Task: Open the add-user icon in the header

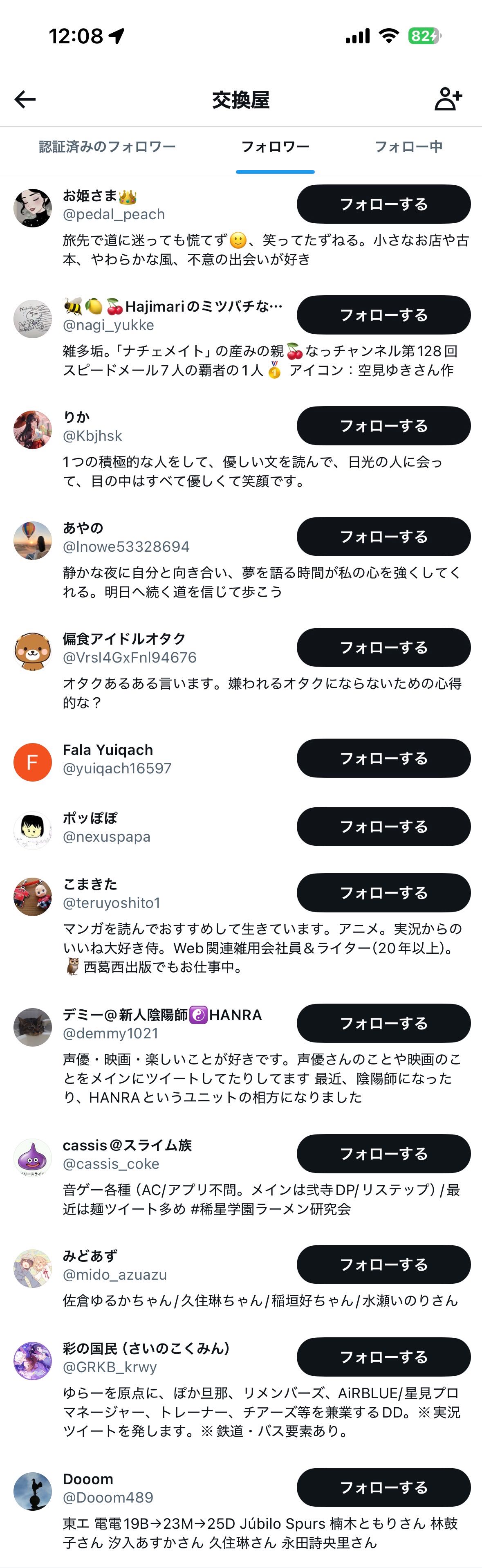Action: point(448,99)
